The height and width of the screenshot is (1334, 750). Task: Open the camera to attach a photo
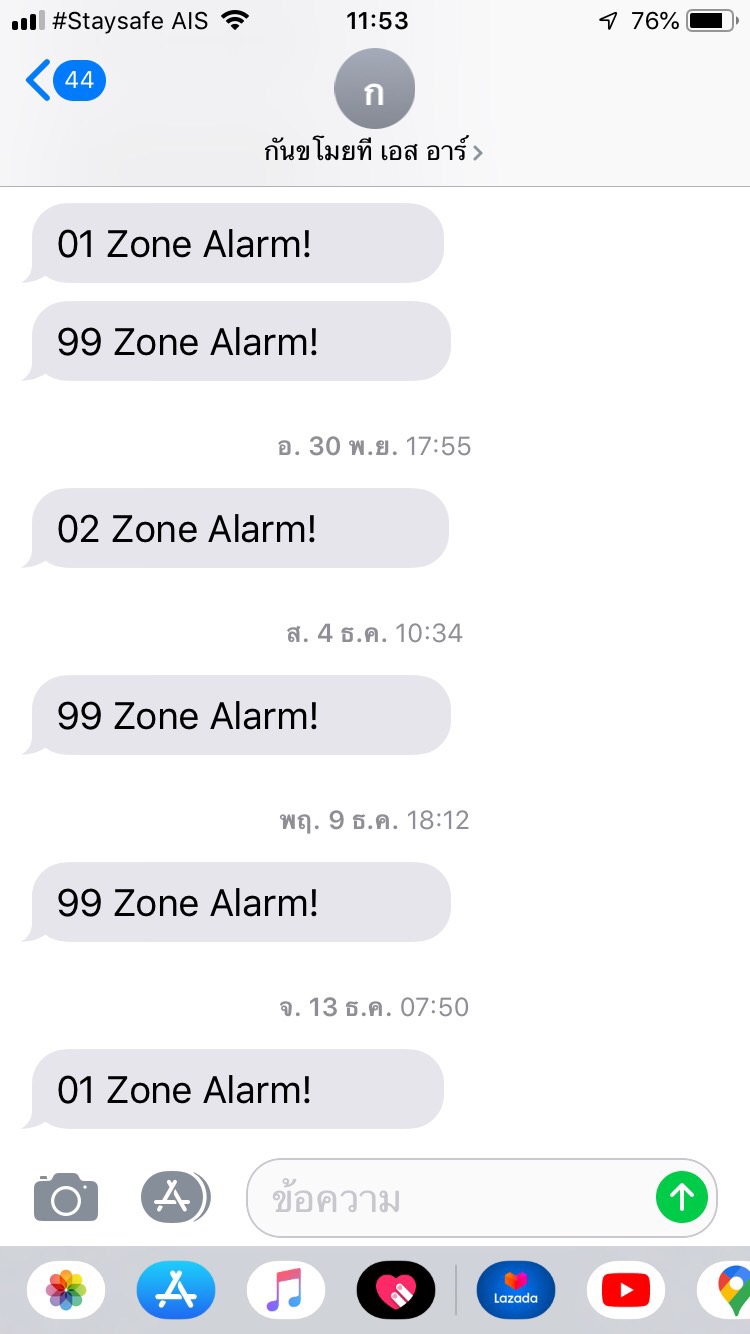66,1197
